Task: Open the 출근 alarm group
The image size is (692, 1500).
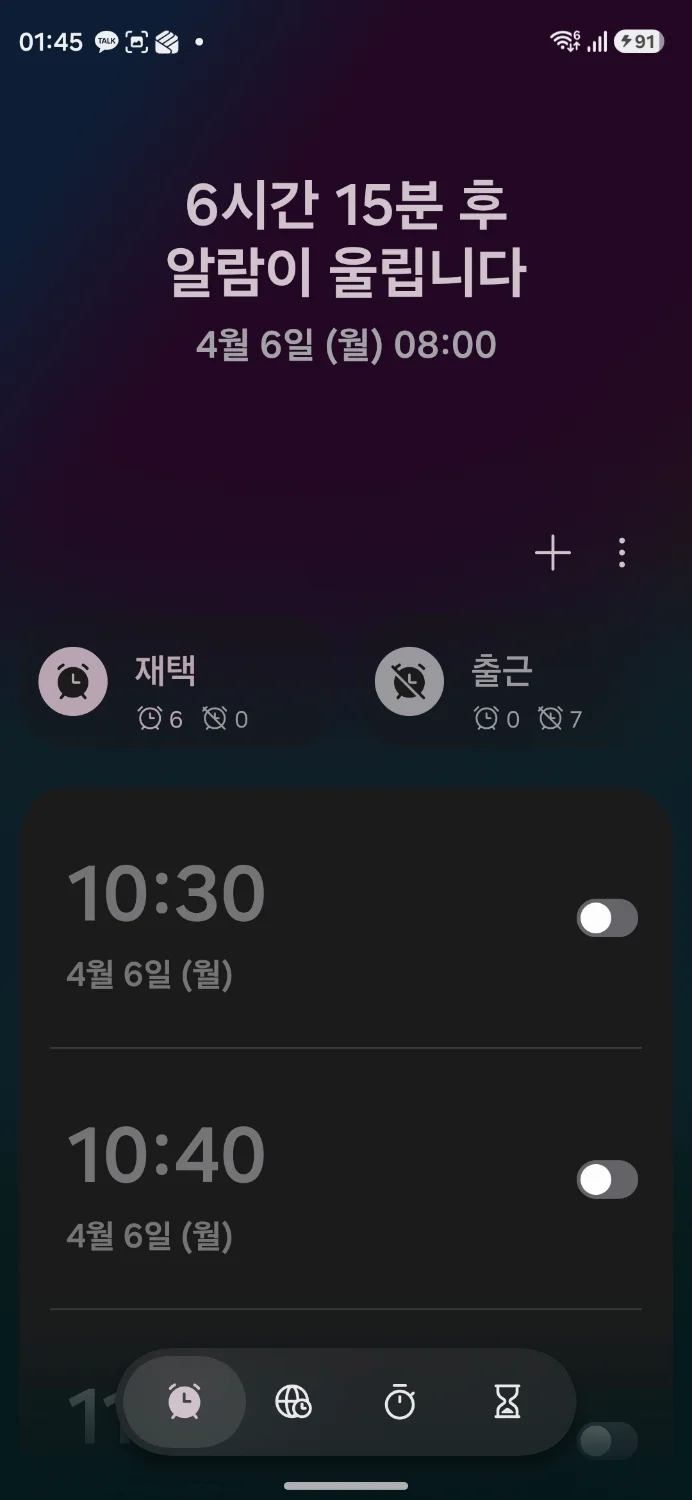Action: pyautogui.click(x=500, y=683)
